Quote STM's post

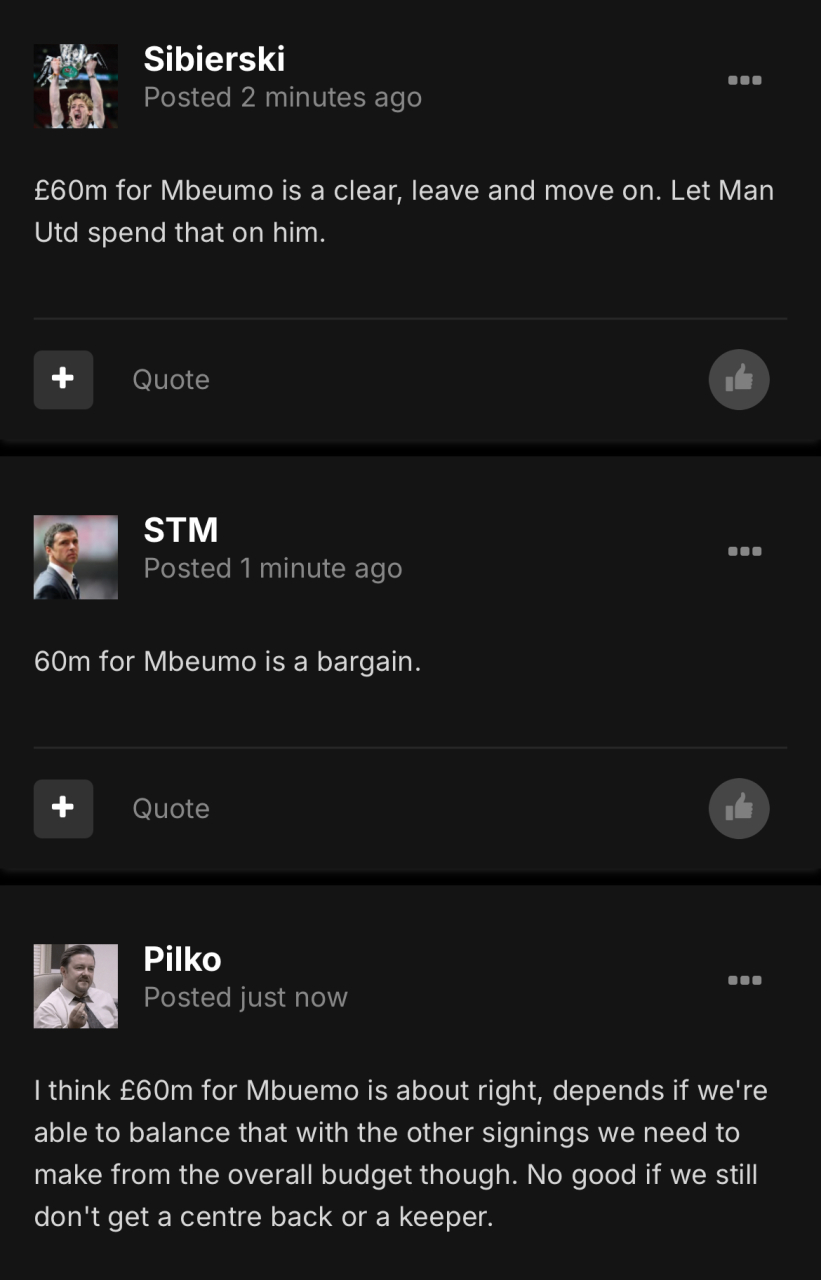(x=171, y=809)
